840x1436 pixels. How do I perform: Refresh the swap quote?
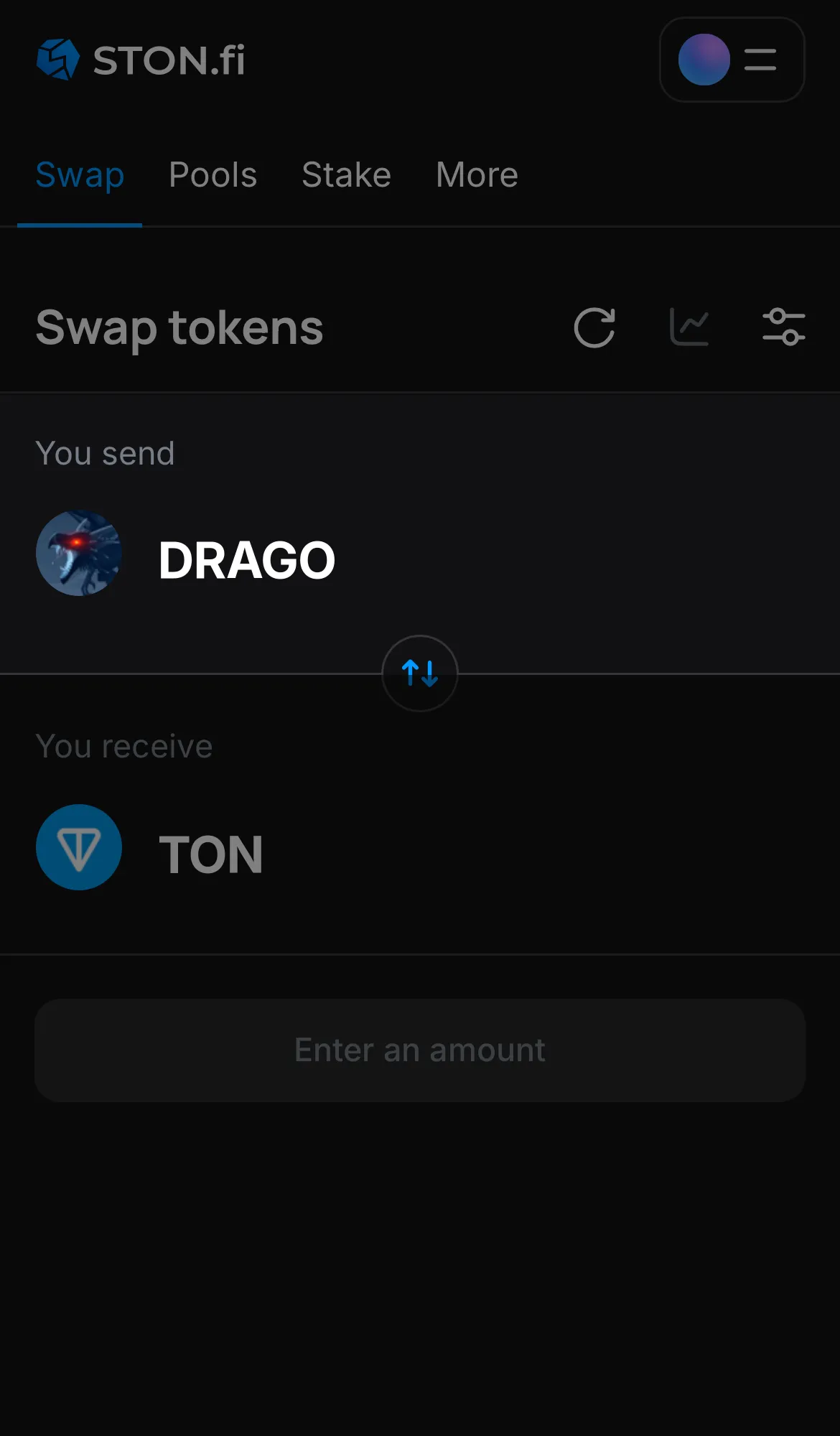[x=594, y=327]
